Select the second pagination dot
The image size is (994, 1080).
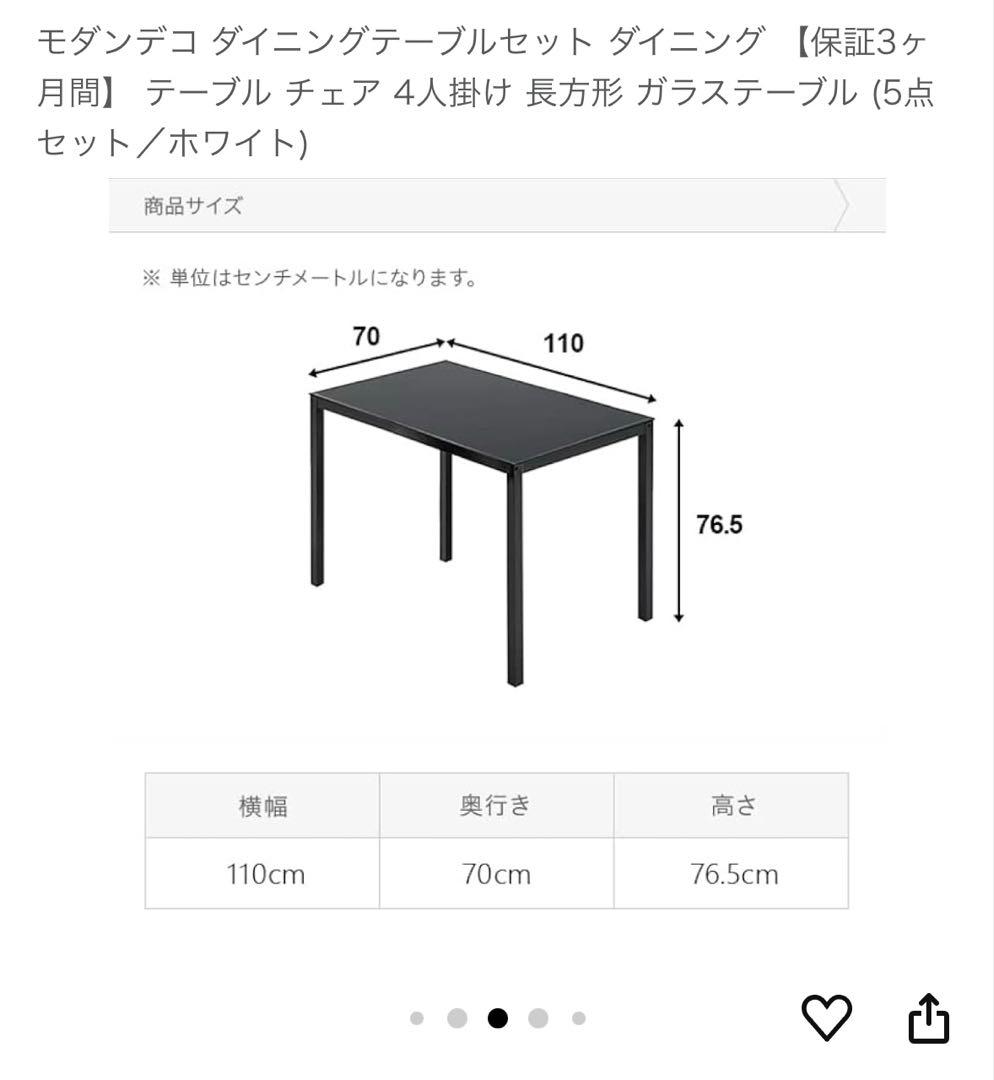point(458,1017)
